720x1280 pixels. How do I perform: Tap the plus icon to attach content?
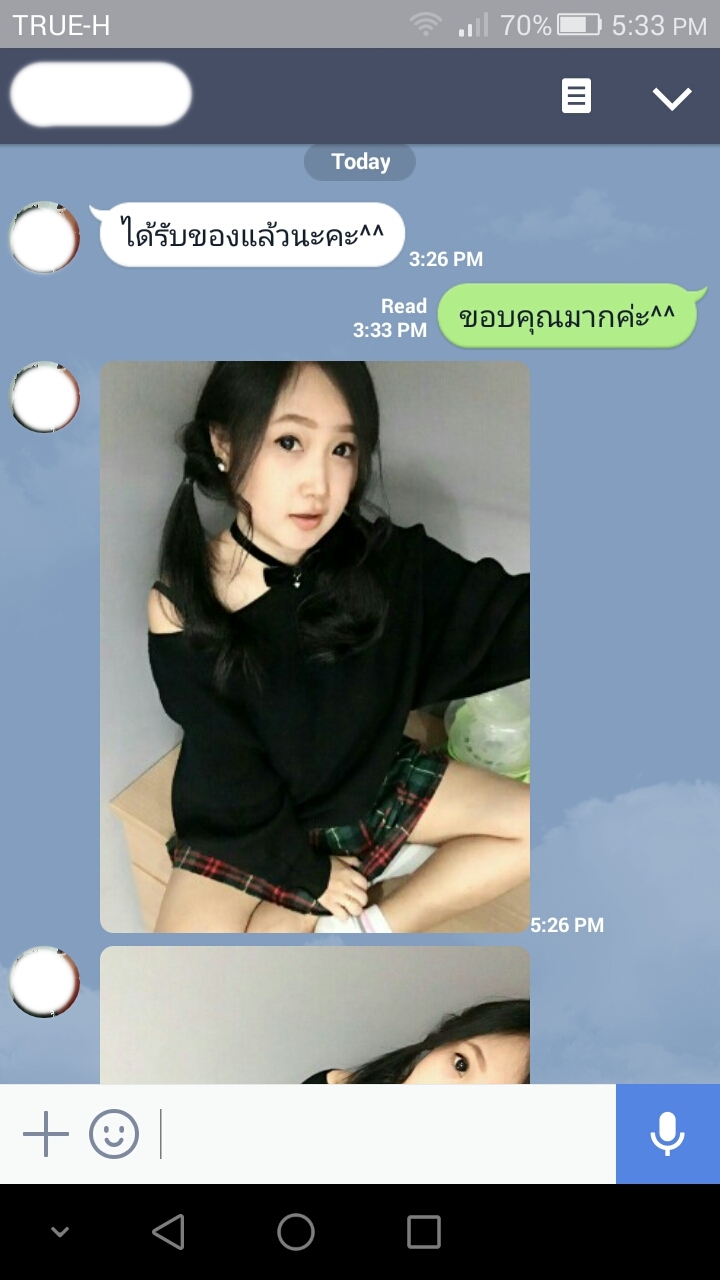click(x=45, y=1134)
